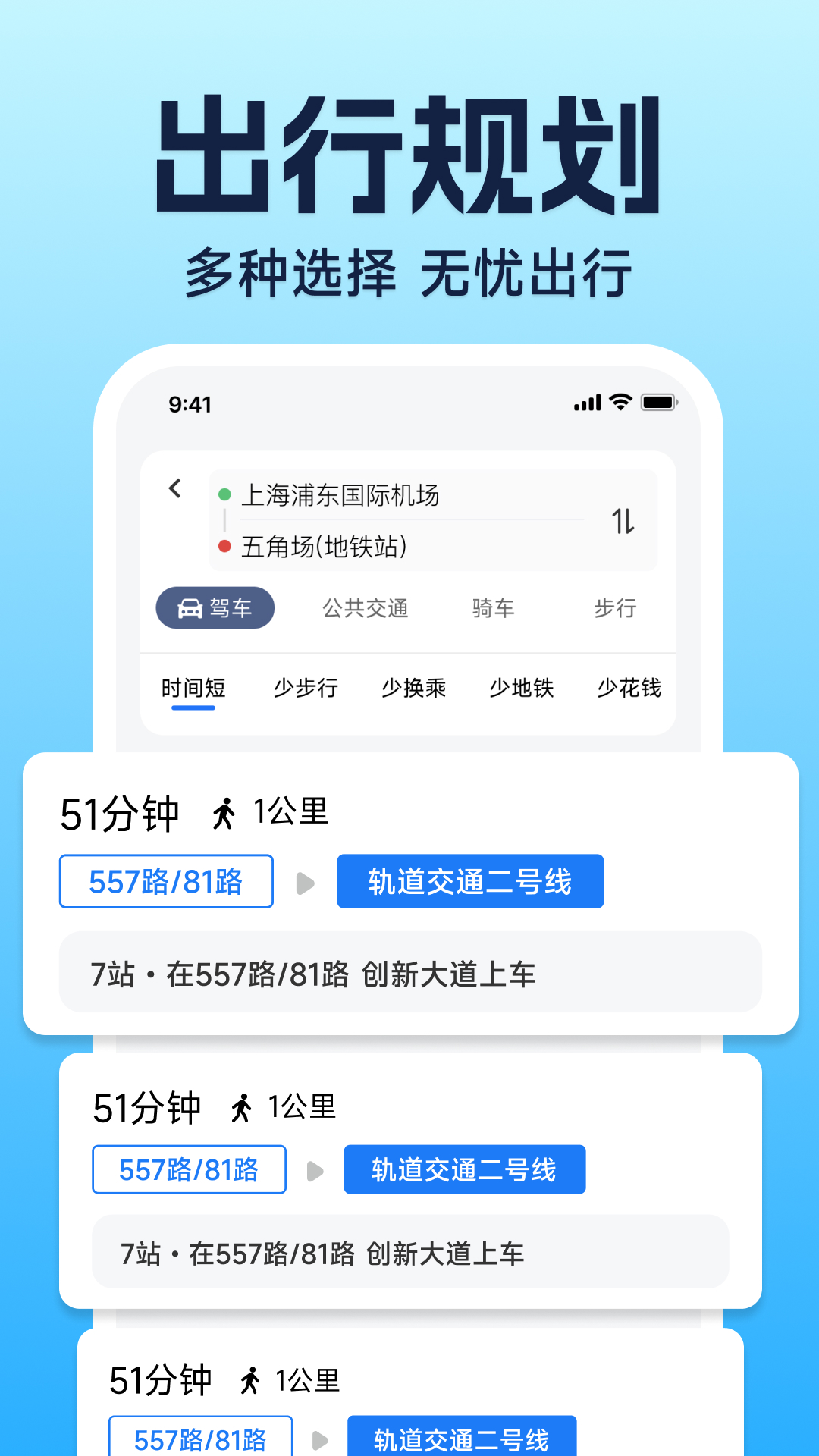Open the 轨道交通二号线 metro line link
The image size is (819, 1456).
click(x=470, y=881)
